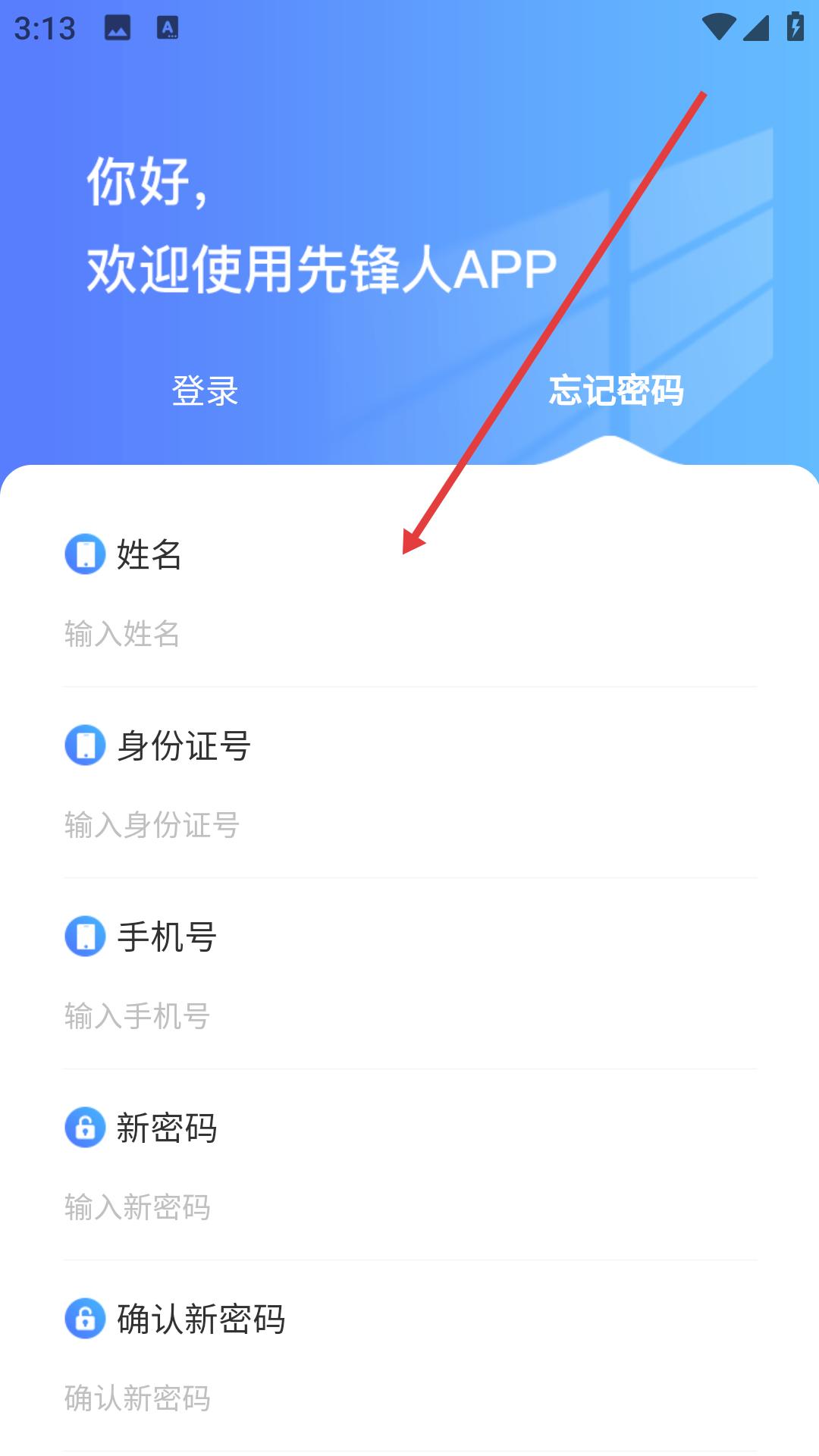Tap the 确认新密码 input field

coord(409,1398)
